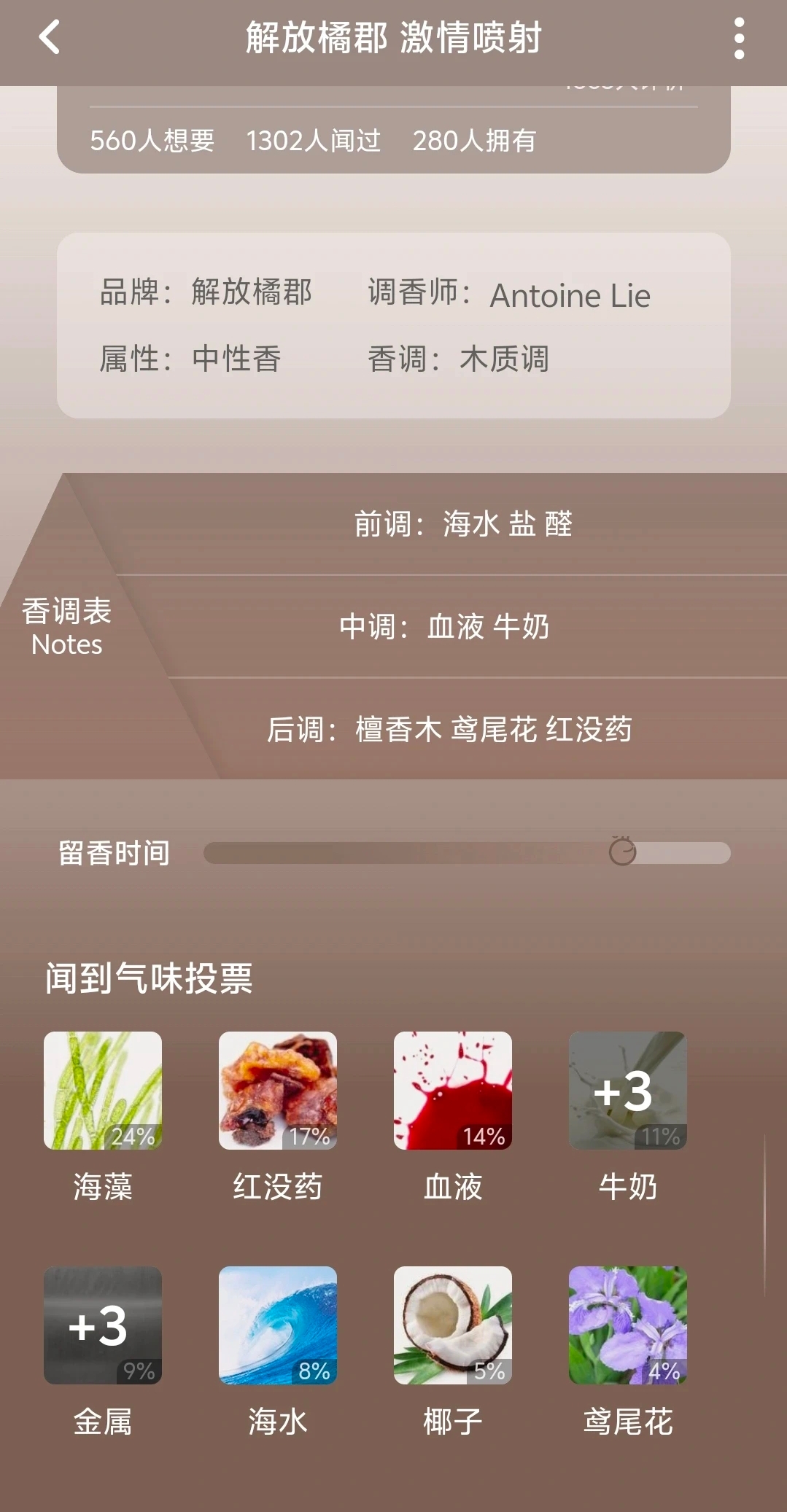View perfumer Antoine Lie
The width and height of the screenshot is (787, 1512).
tap(570, 296)
